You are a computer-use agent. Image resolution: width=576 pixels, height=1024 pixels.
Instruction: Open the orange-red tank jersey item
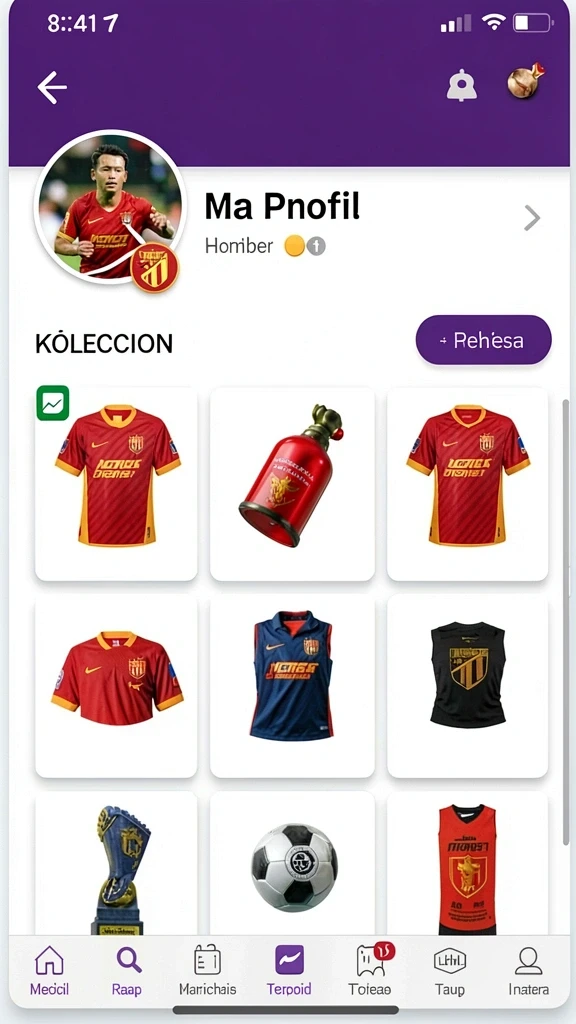[468, 863]
